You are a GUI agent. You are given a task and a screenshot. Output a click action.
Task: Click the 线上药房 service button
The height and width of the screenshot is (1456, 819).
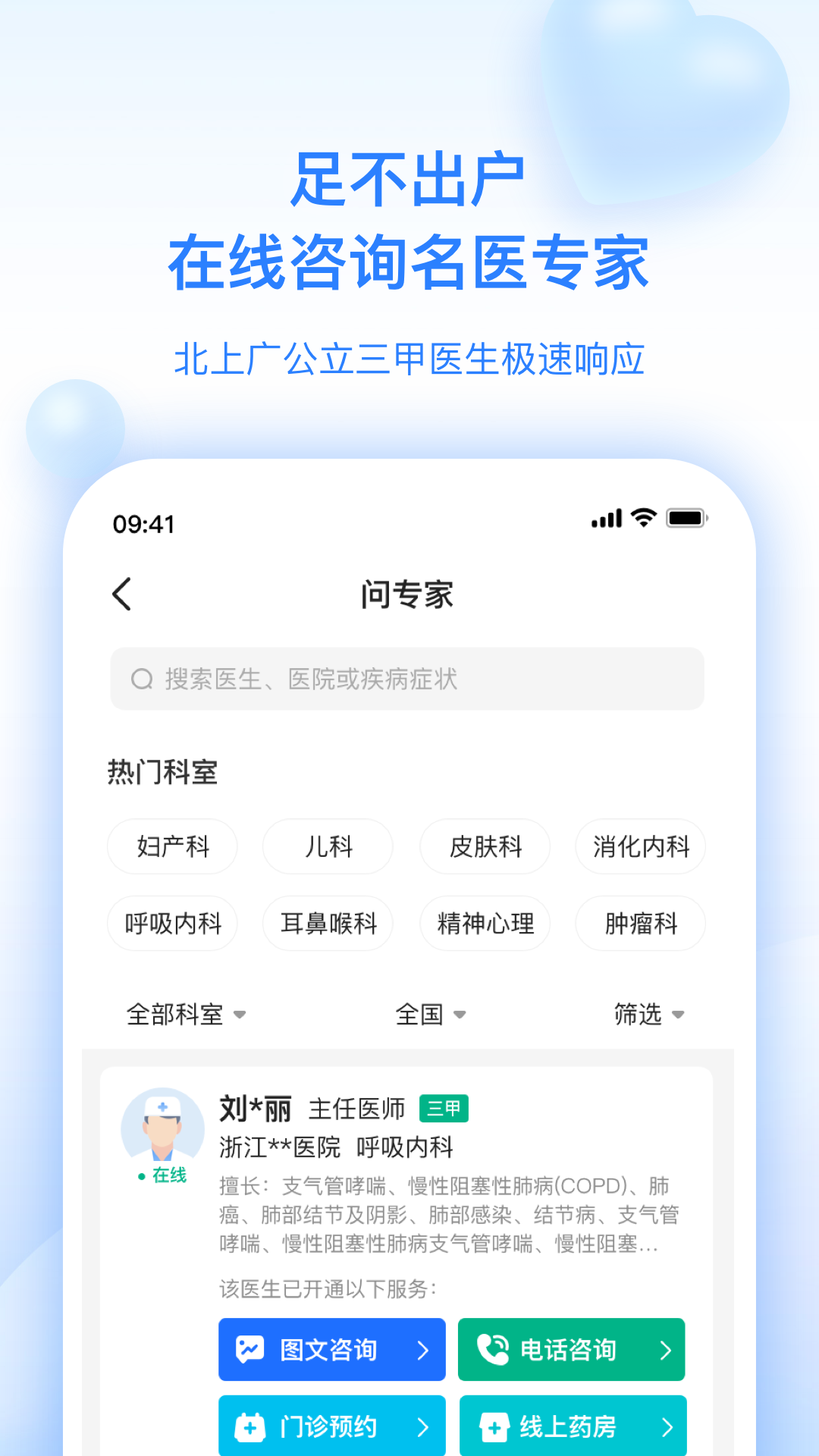coord(571,1426)
